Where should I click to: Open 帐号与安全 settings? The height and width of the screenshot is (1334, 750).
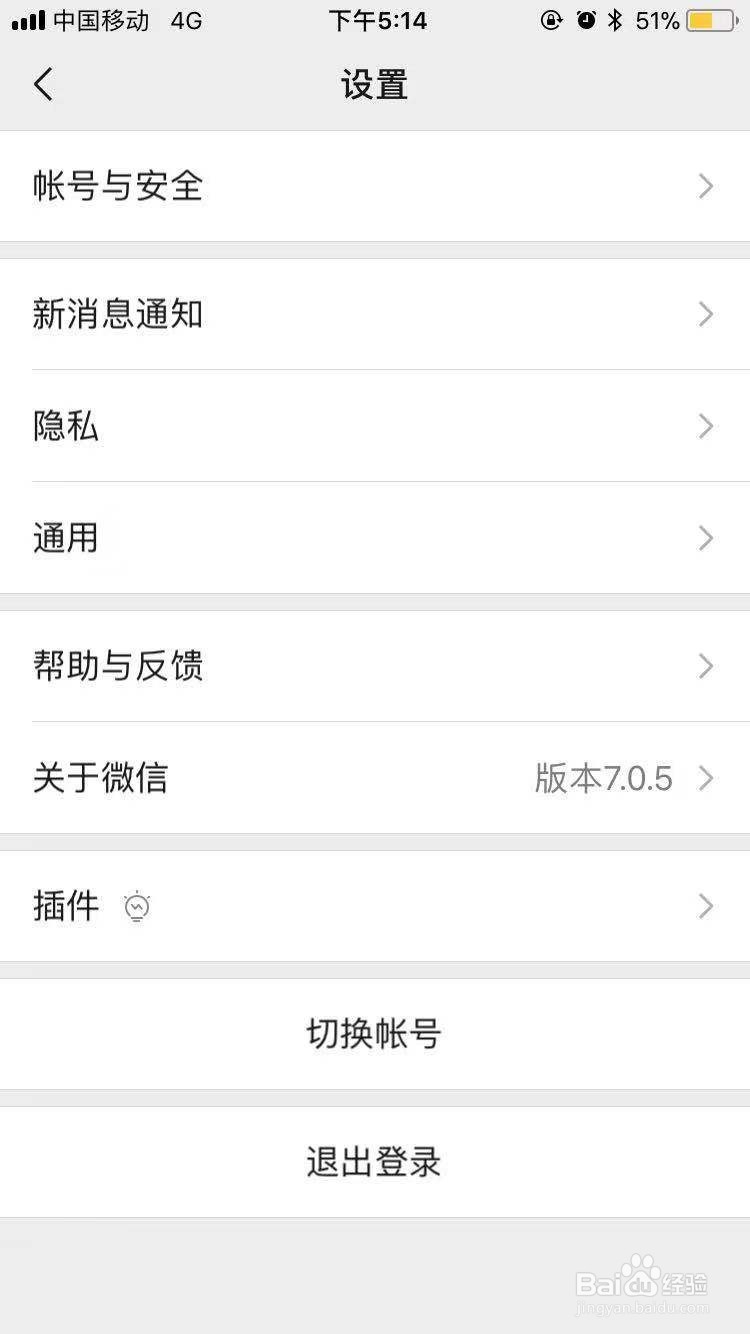click(375, 187)
